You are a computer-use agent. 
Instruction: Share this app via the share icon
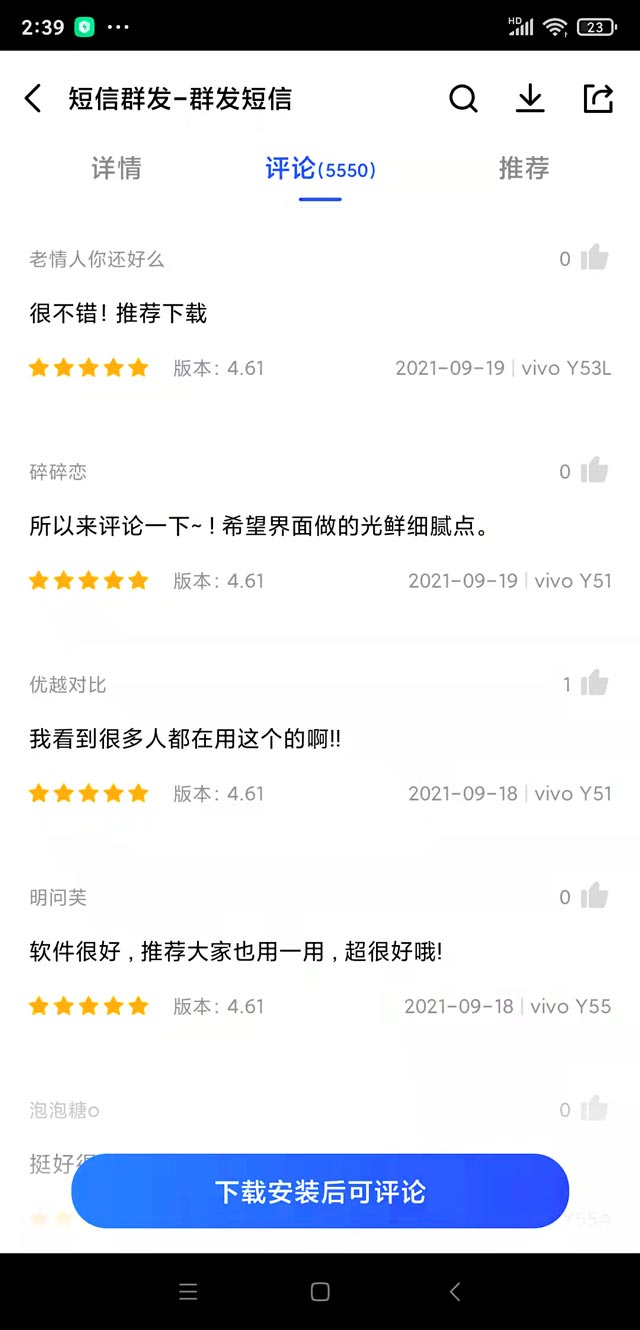(597, 99)
